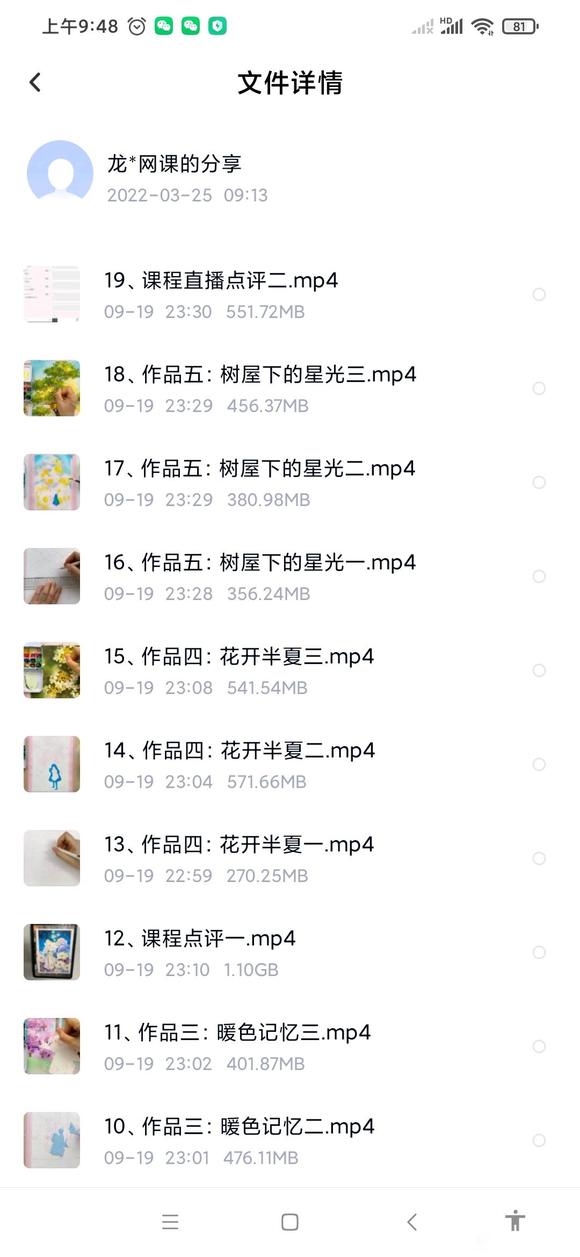Open recent apps from navigation bar
Viewport: 580px width, 1257px height.
(170, 1221)
